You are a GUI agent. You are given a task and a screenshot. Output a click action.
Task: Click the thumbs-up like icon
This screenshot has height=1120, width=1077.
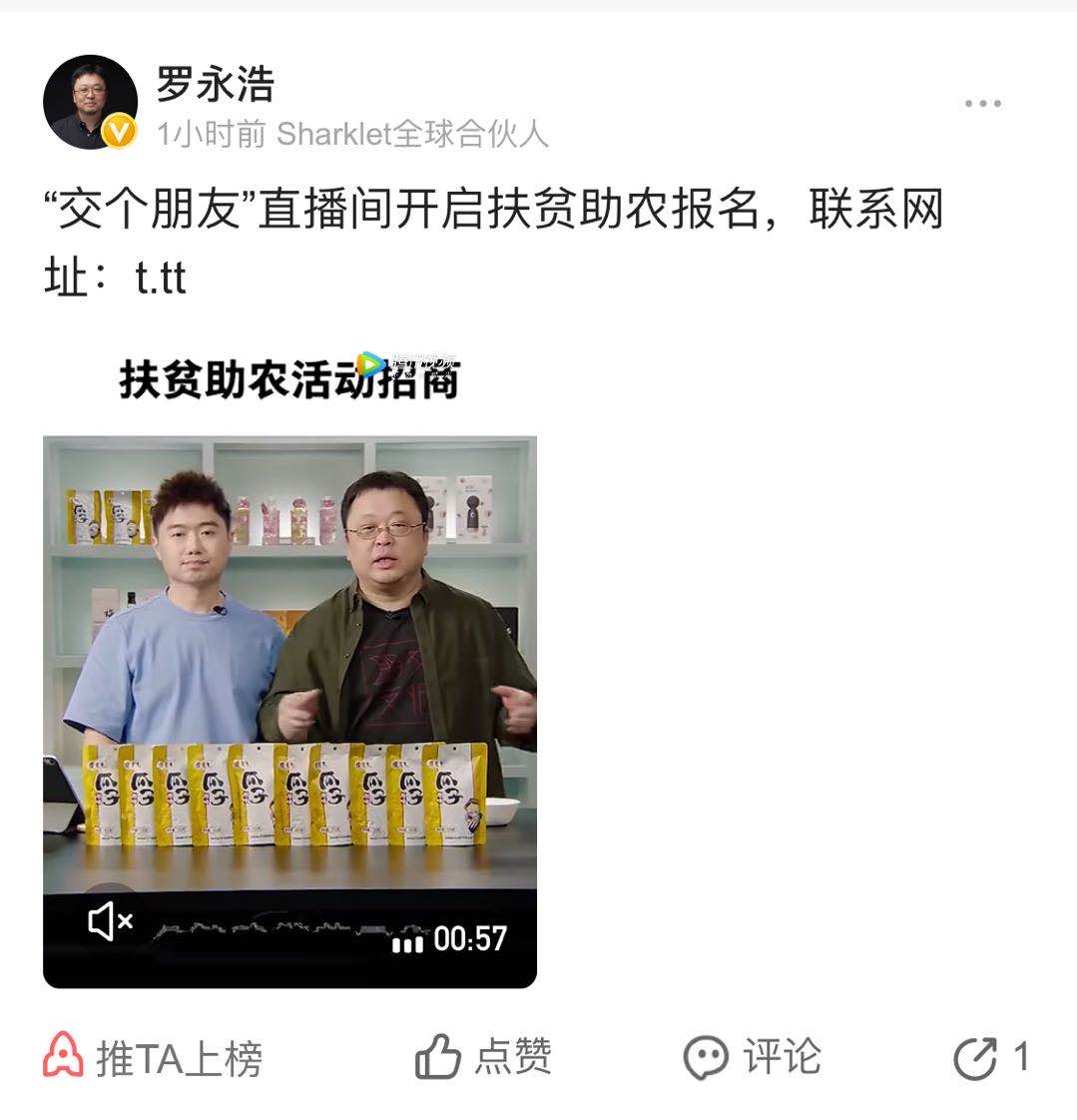437,1055
